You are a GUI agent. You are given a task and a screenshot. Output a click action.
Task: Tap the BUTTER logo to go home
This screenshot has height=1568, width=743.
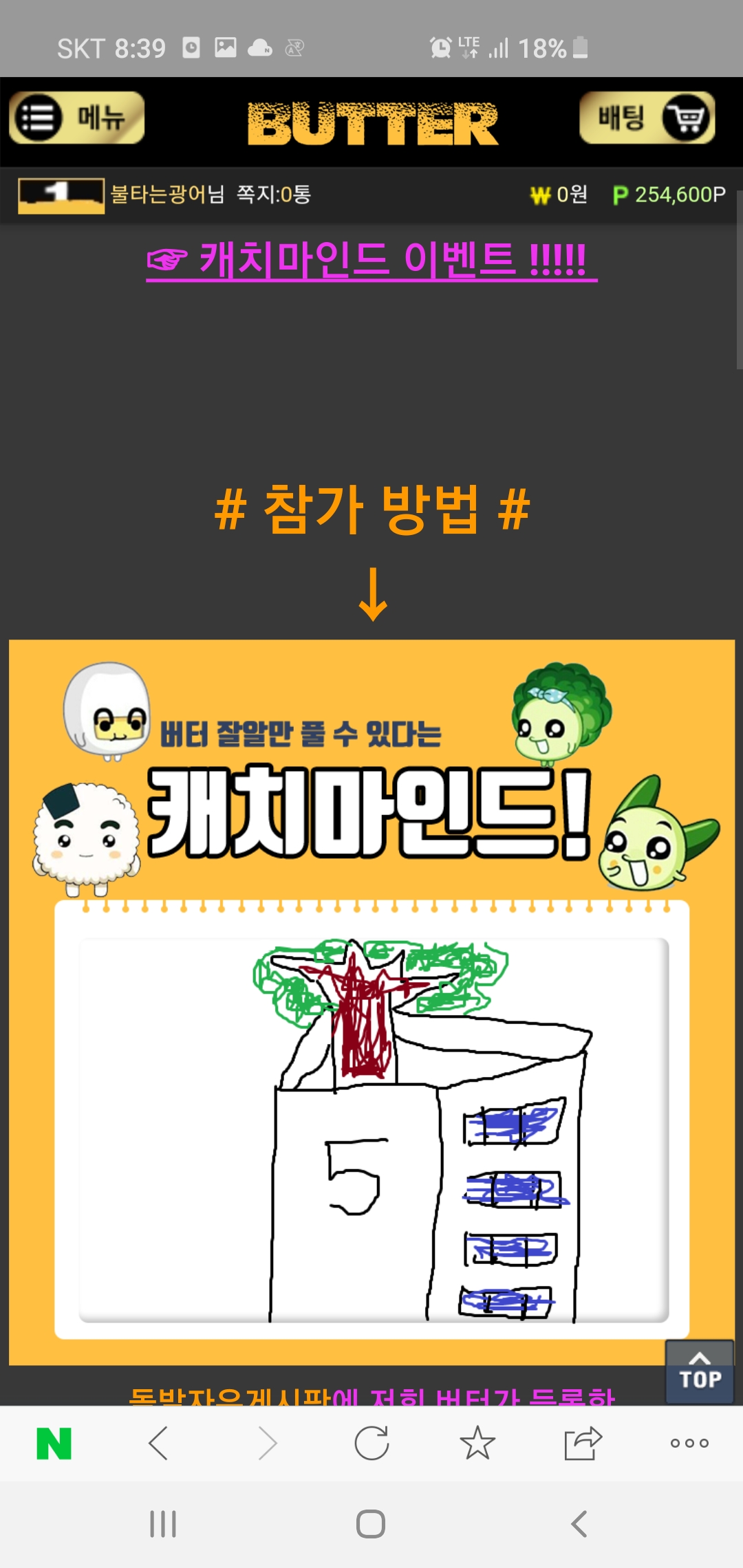(x=372, y=124)
